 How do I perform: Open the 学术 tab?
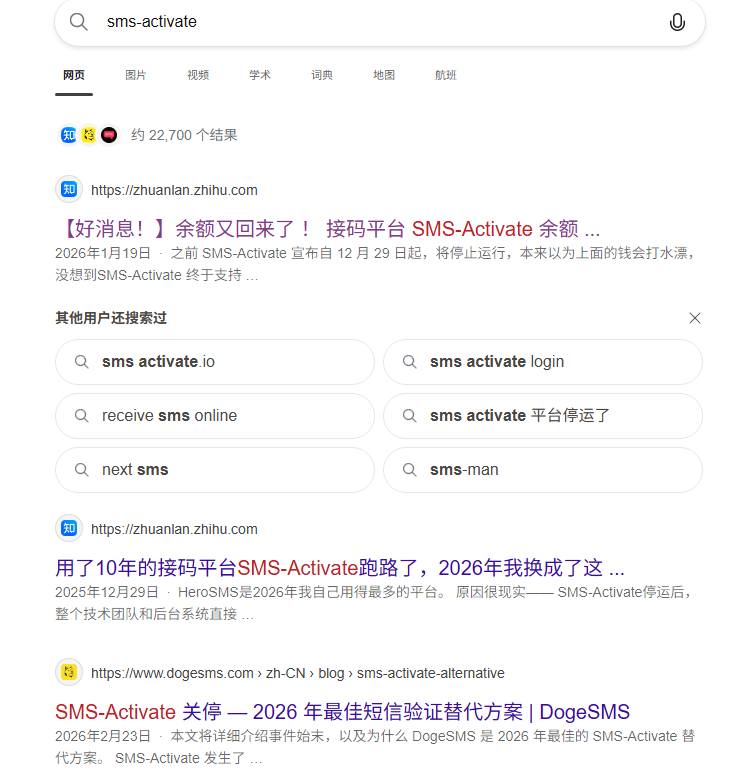pos(260,75)
